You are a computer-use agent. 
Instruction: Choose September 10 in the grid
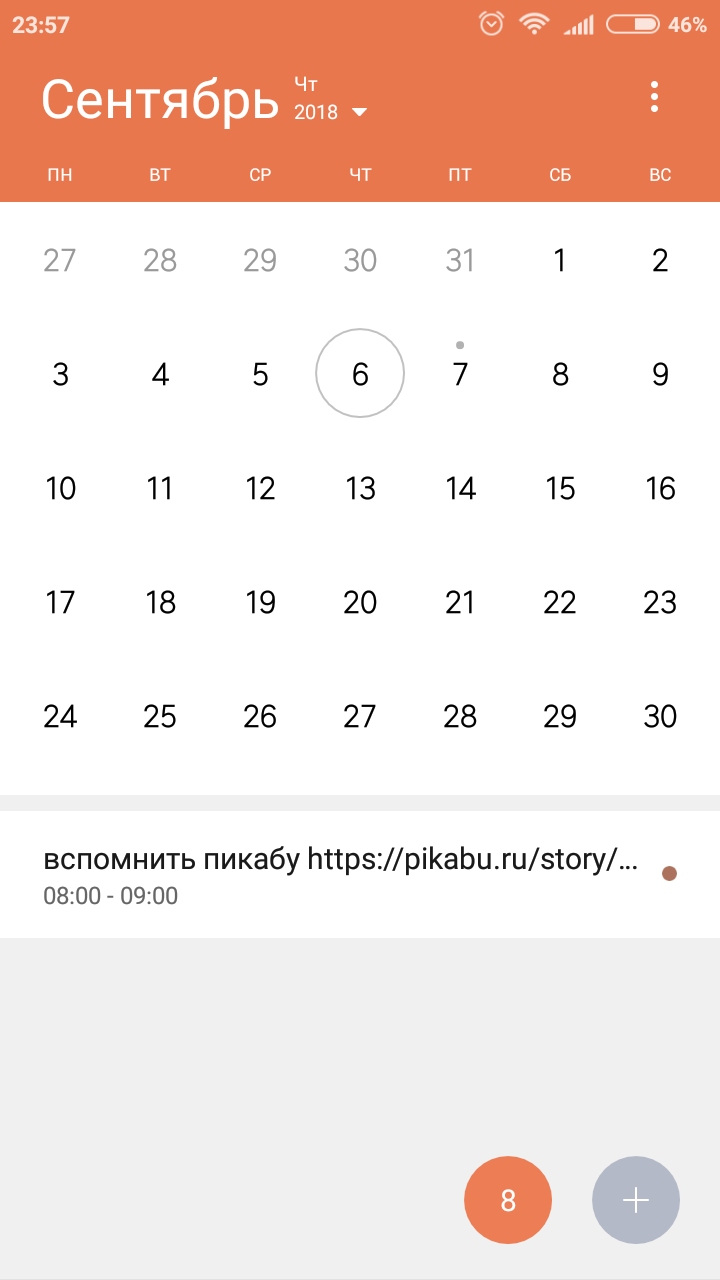pyautogui.click(x=60, y=488)
